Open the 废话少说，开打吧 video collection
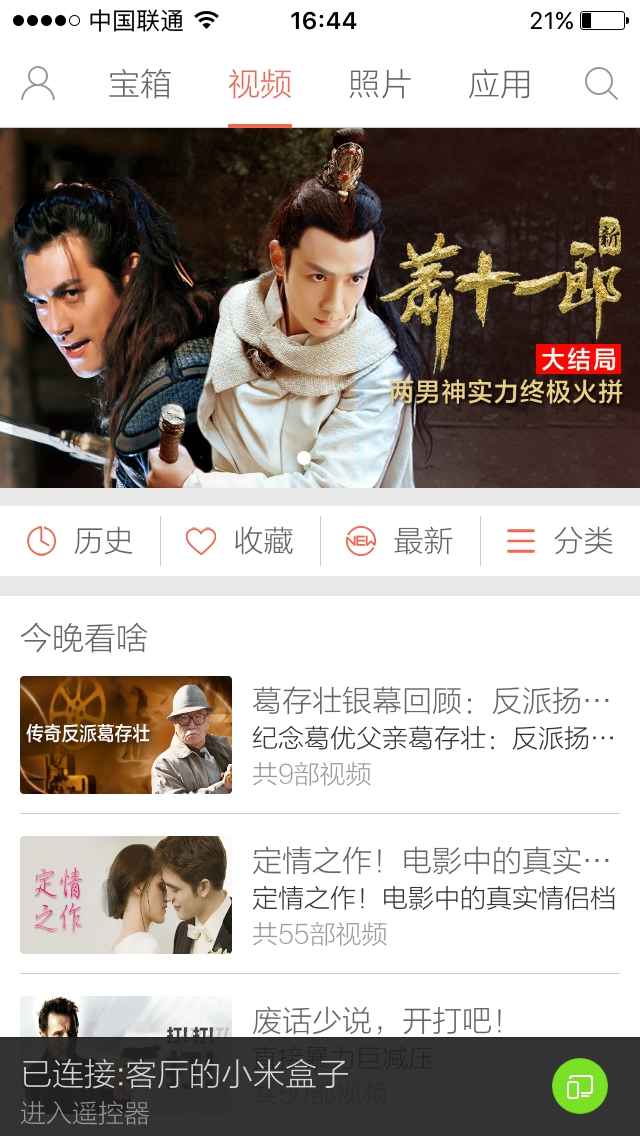The image size is (640, 1136). click(x=320, y=1018)
